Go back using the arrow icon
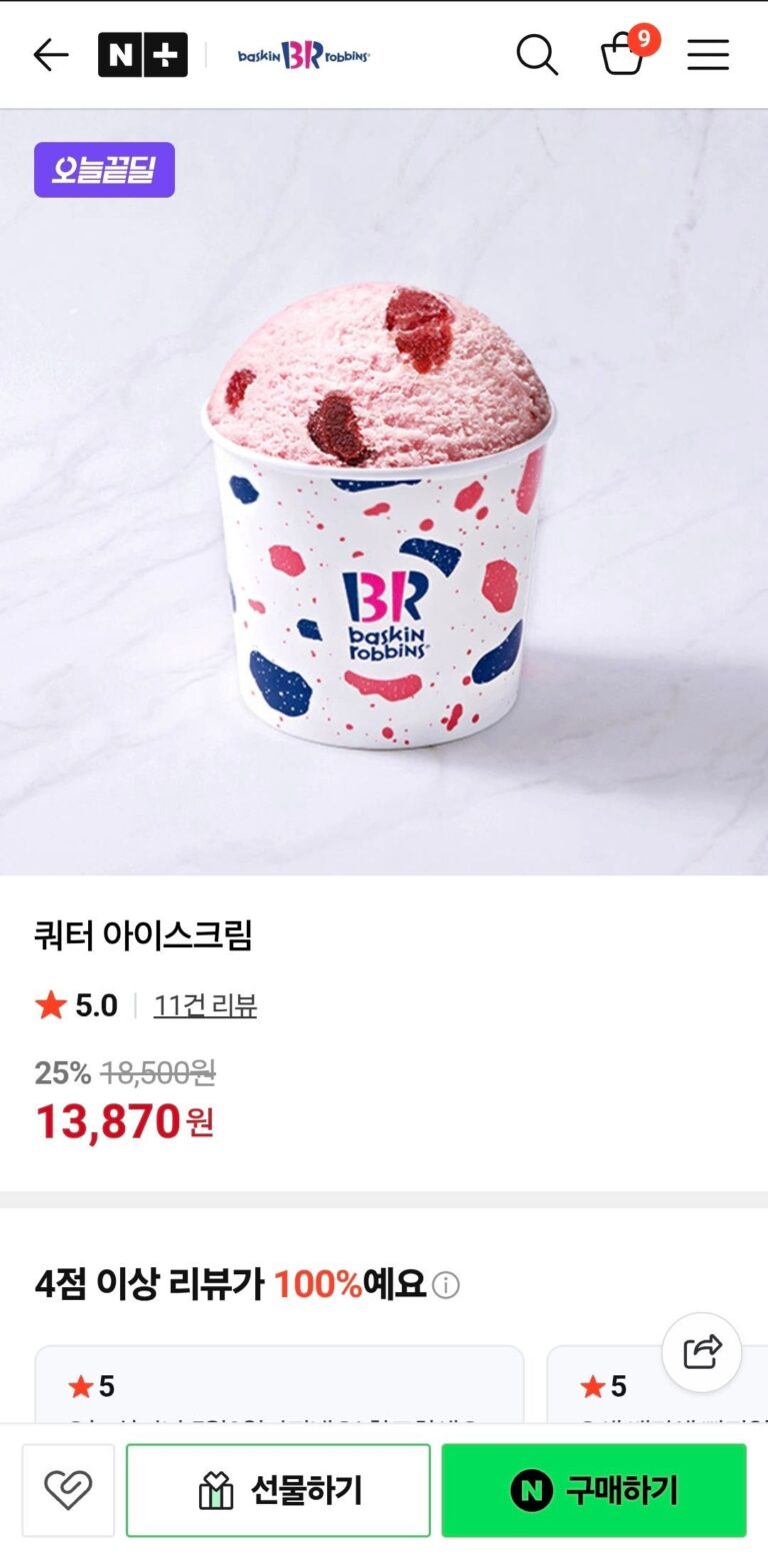Viewport: 768px width, 1568px height. (50, 55)
